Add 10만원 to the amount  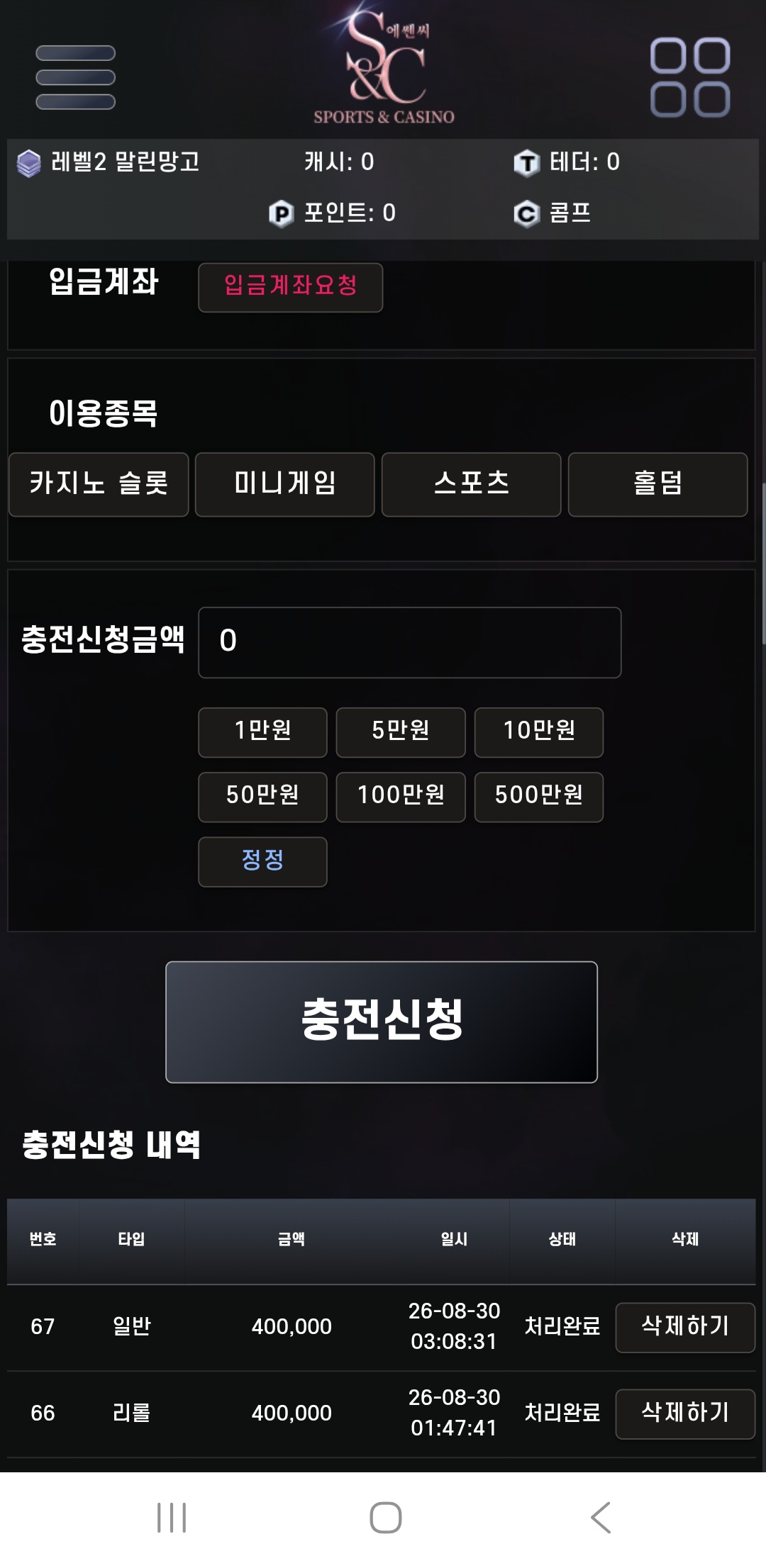539,732
